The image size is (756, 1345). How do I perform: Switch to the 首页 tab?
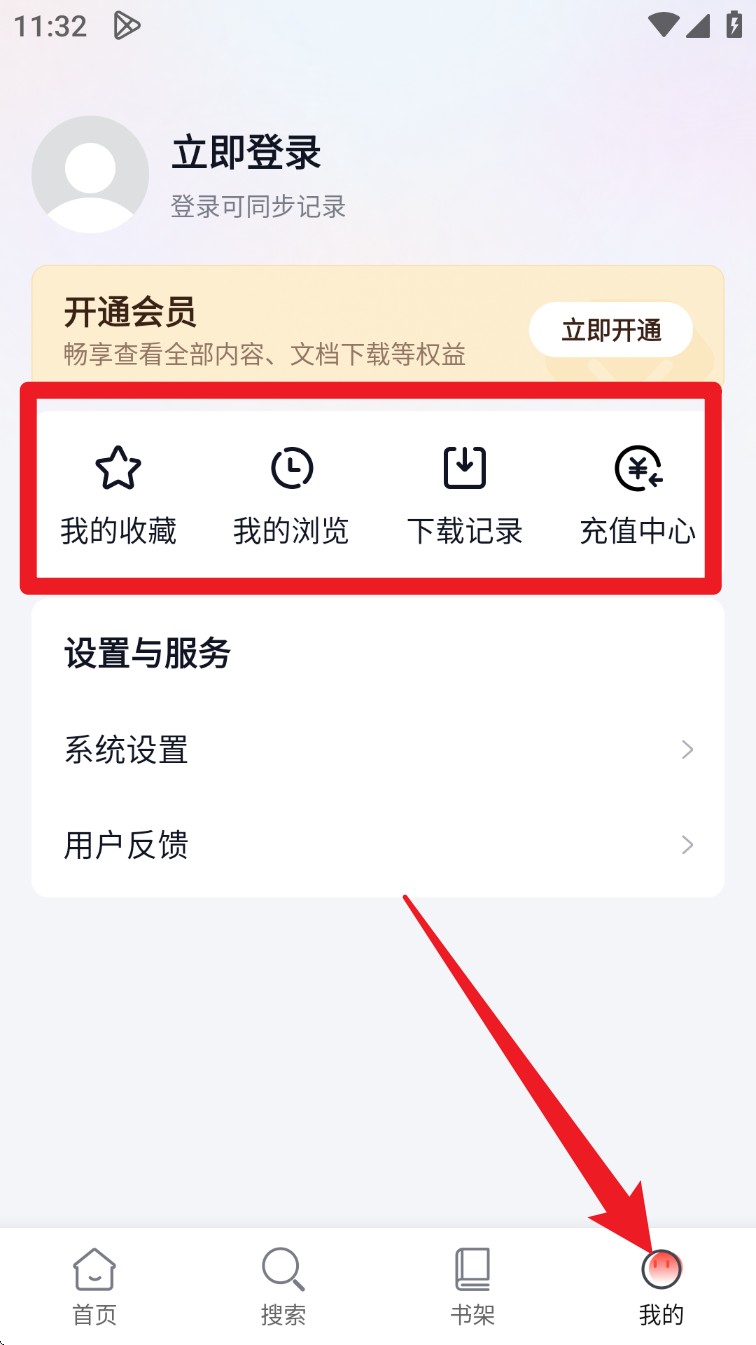94,1286
